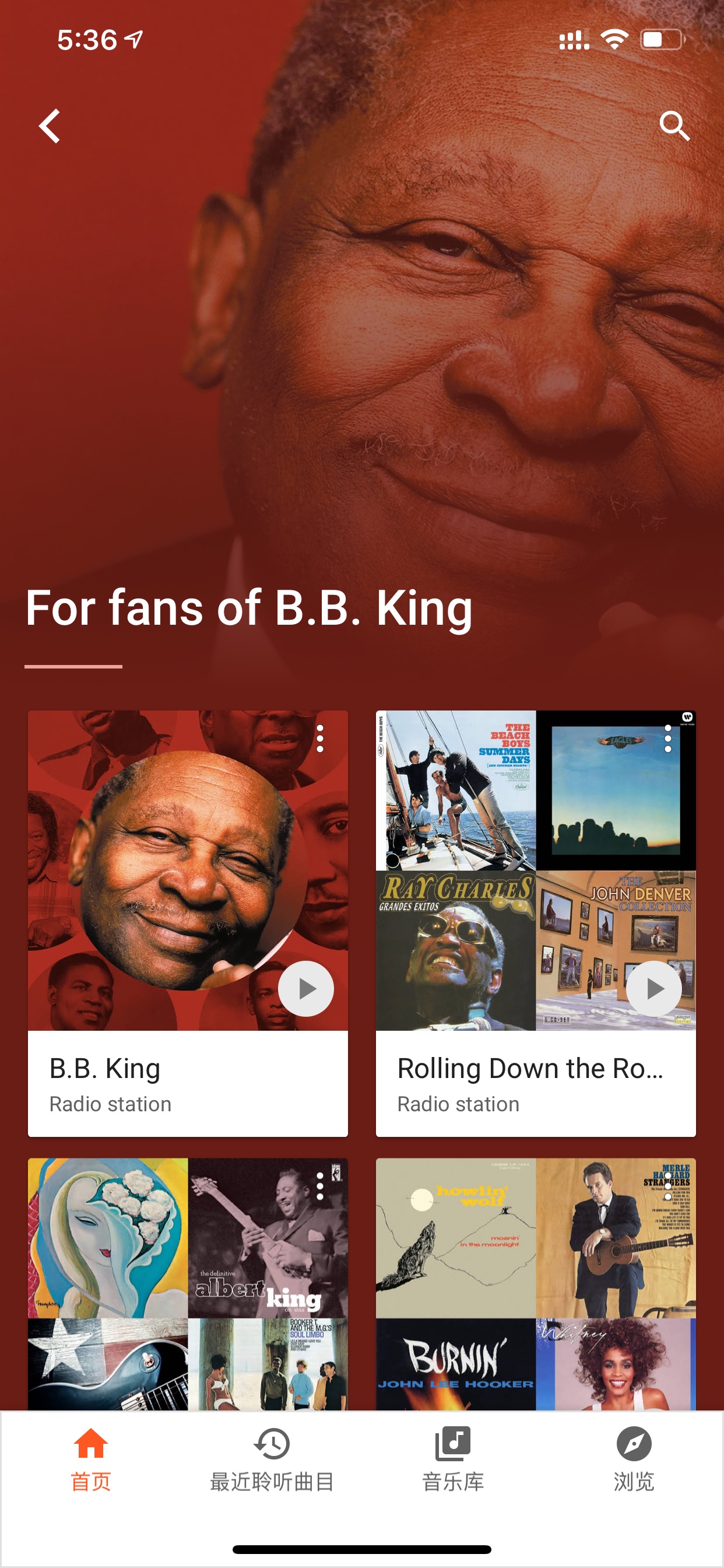The width and height of the screenshot is (724, 1568).
Task: Go back using the top-left arrow
Action: pyautogui.click(x=50, y=126)
